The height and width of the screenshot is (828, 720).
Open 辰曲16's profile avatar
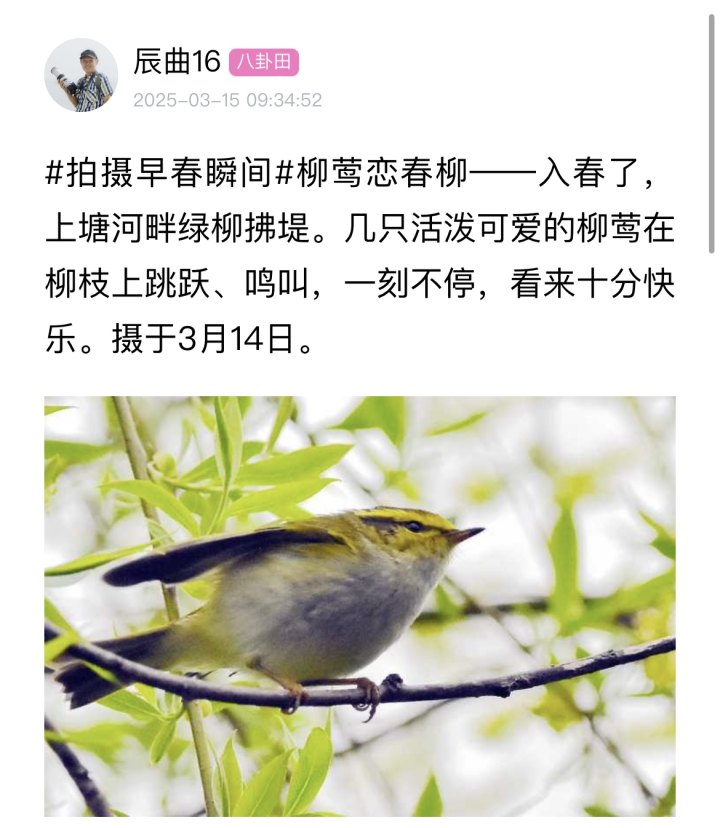(81, 75)
